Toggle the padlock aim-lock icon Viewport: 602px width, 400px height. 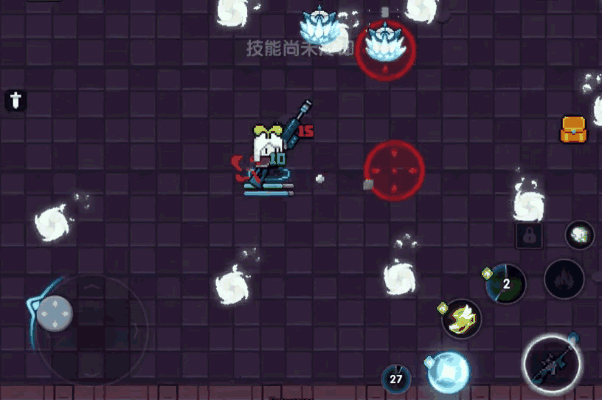(529, 235)
